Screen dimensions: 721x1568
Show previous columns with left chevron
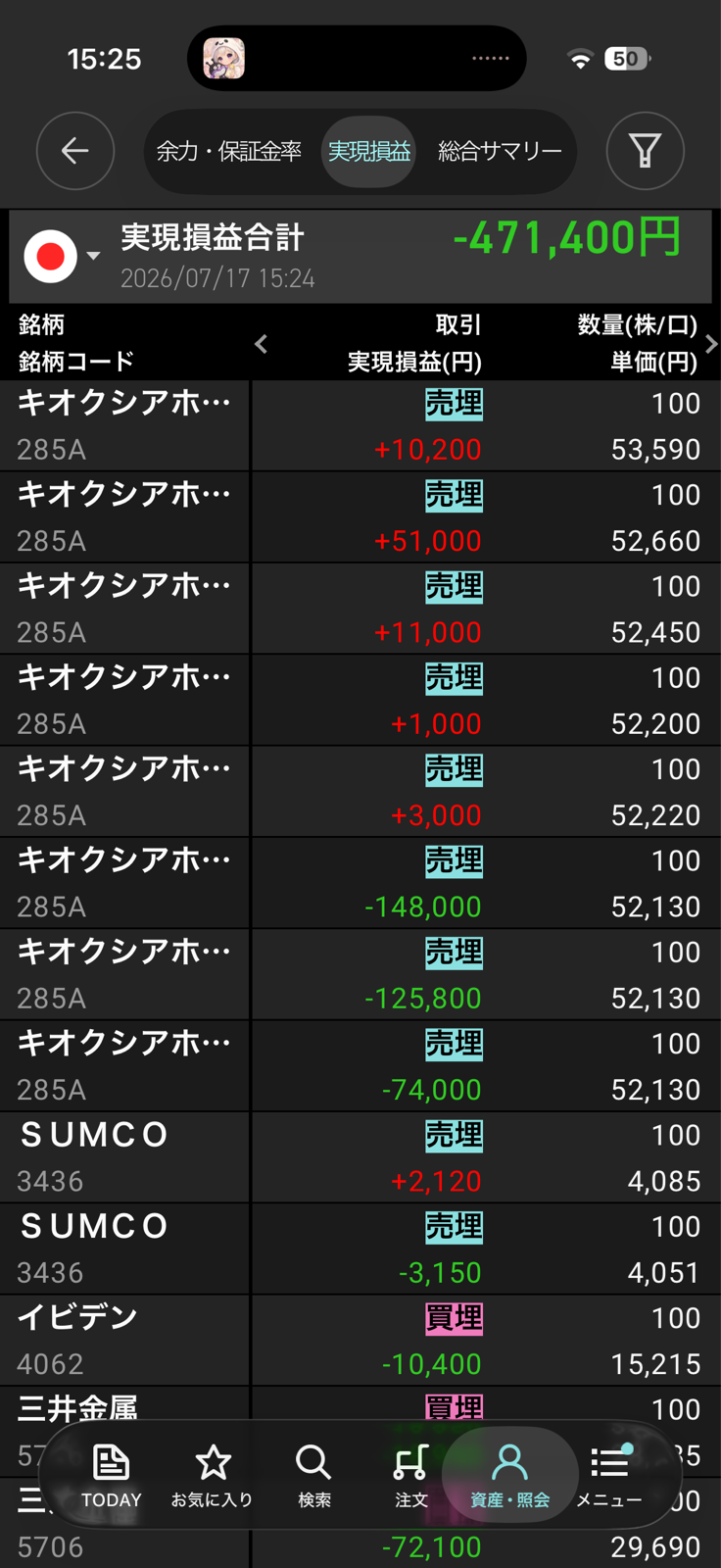click(261, 344)
